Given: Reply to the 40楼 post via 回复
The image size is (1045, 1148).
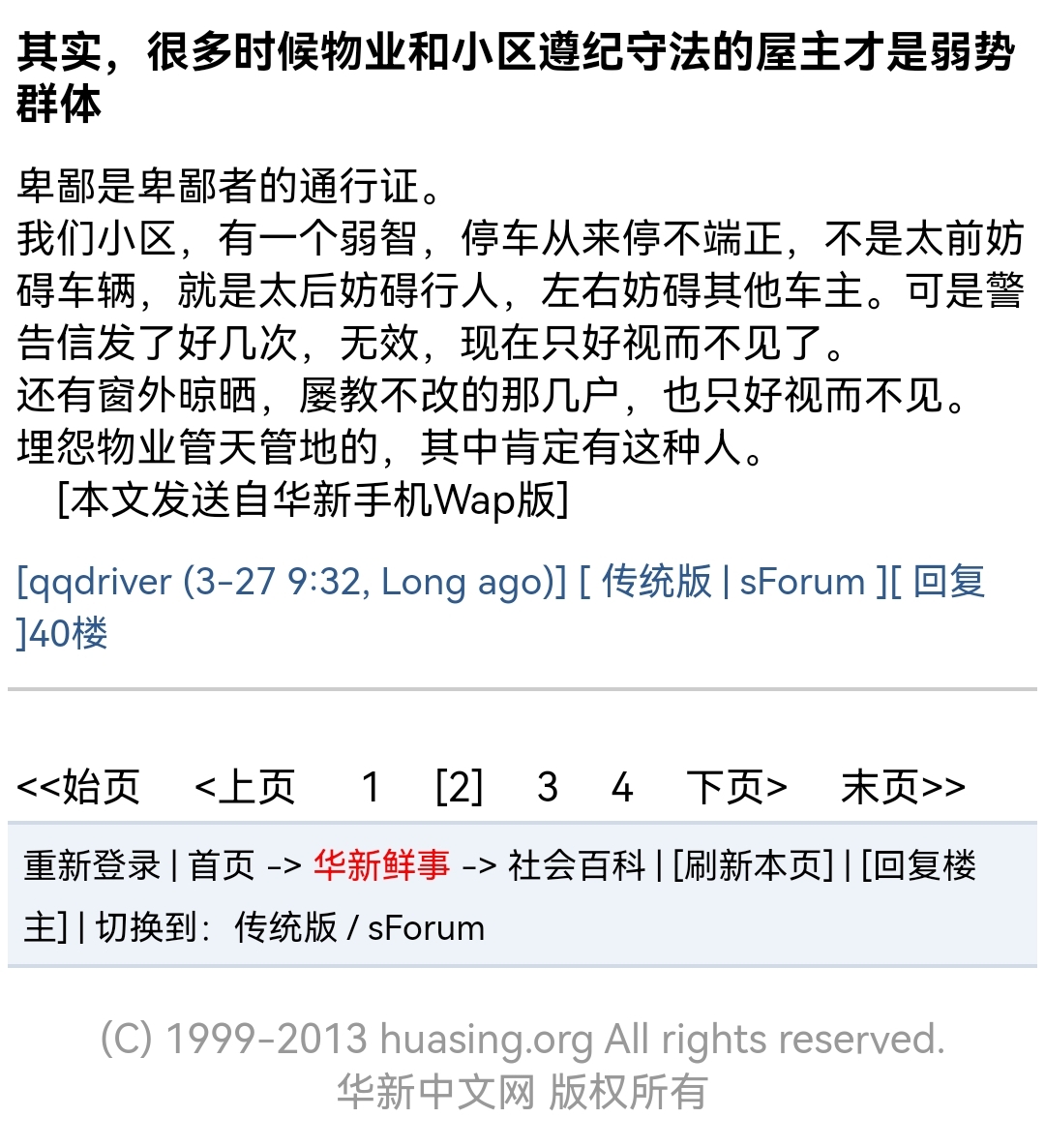Looking at the screenshot, I should point(948,582).
